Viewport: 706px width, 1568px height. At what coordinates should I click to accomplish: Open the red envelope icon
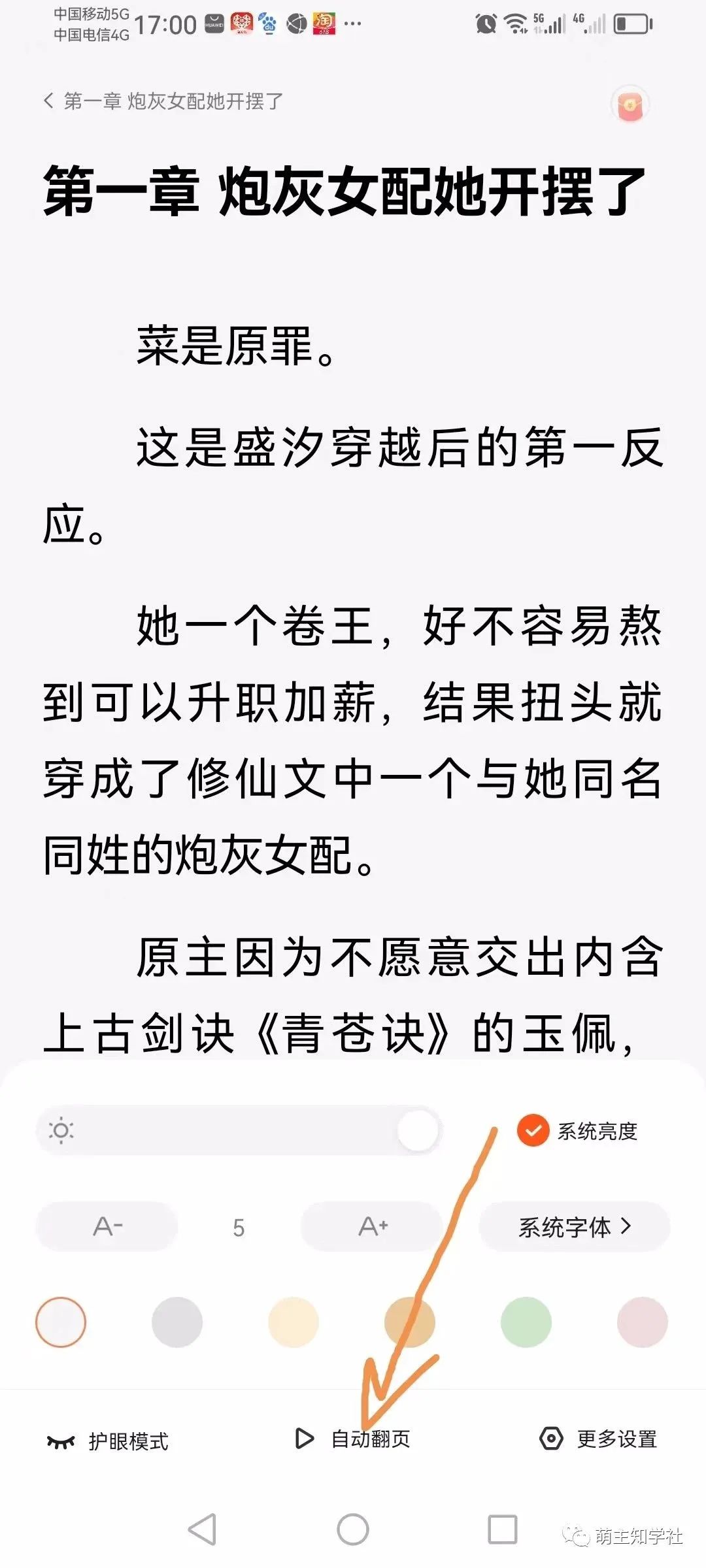point(630,104)
